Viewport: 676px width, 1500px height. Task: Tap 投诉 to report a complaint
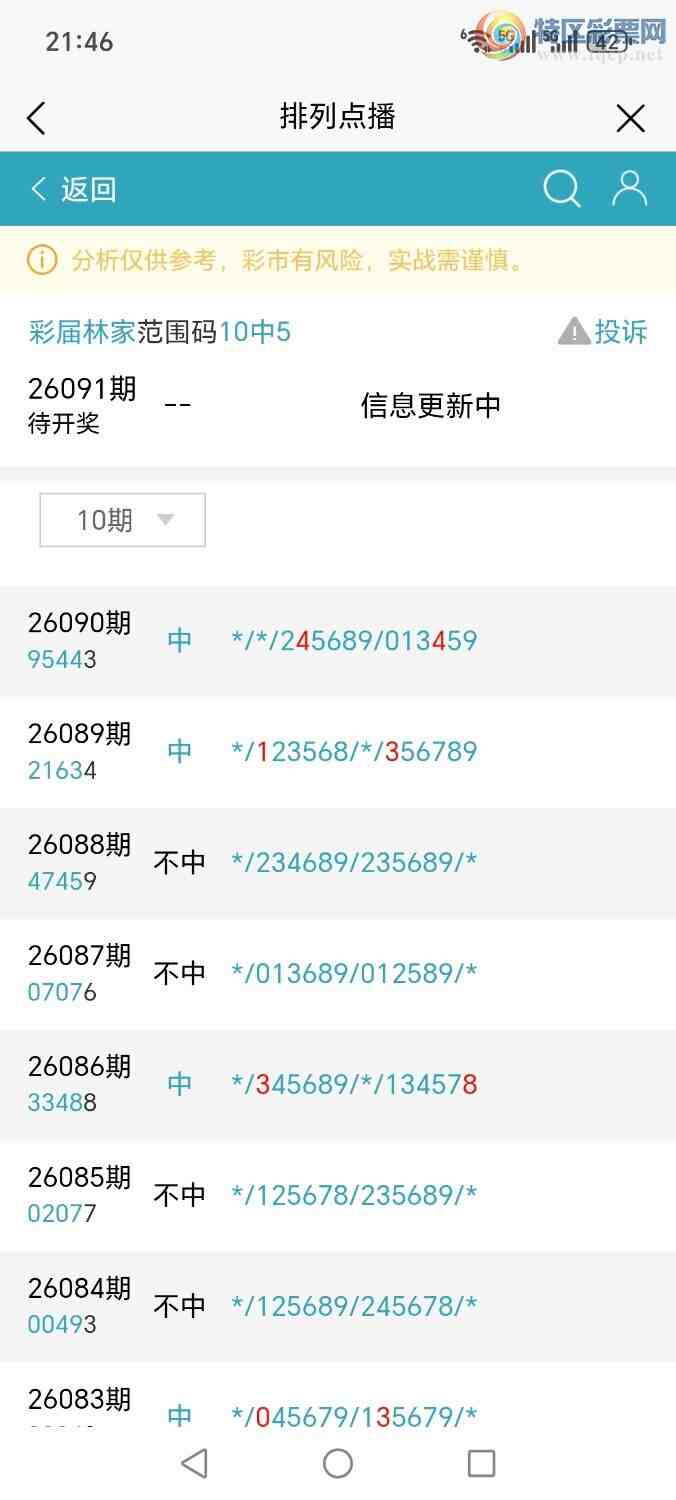603,331
